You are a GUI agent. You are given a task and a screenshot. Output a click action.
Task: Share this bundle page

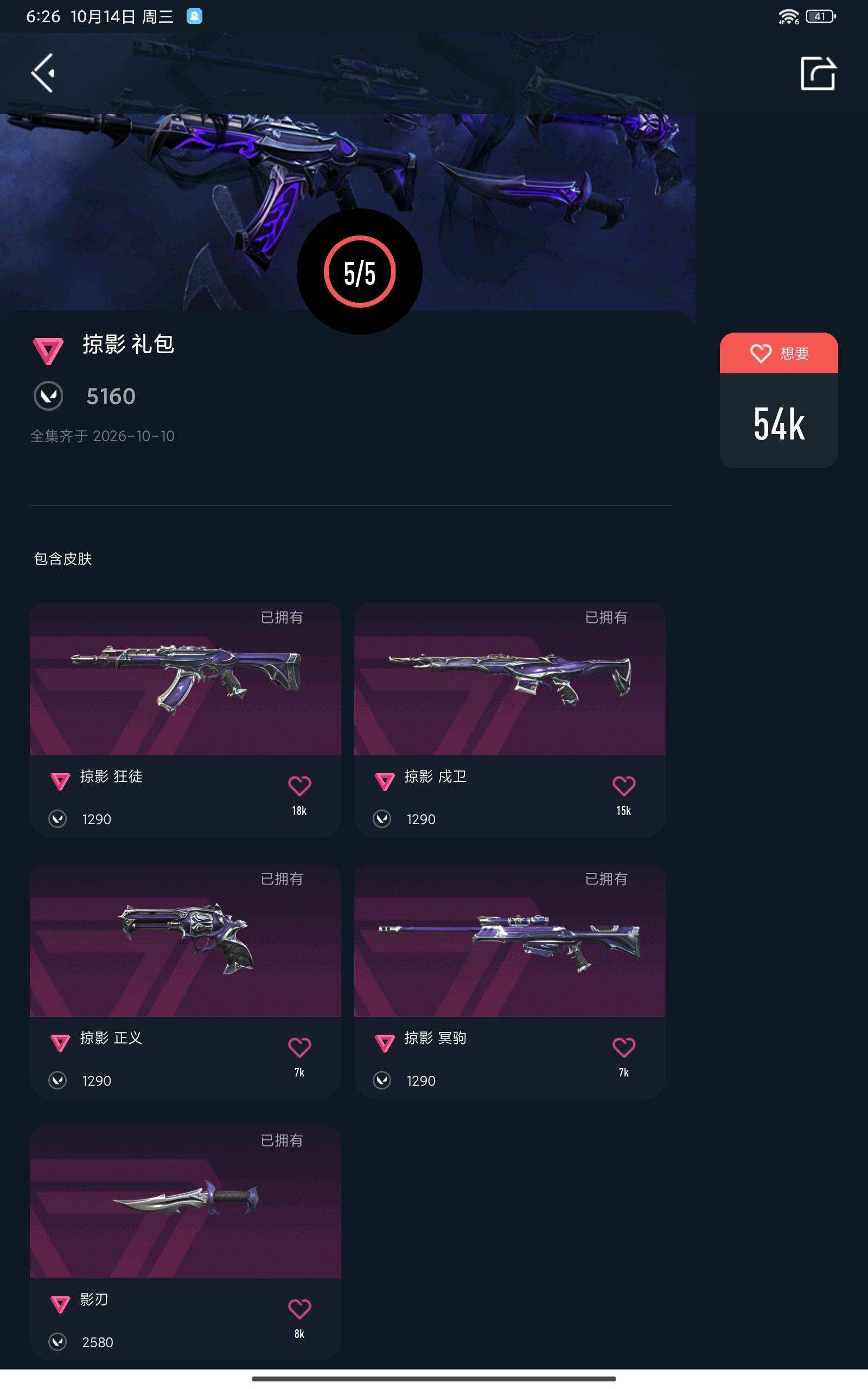tap(818, 73)
